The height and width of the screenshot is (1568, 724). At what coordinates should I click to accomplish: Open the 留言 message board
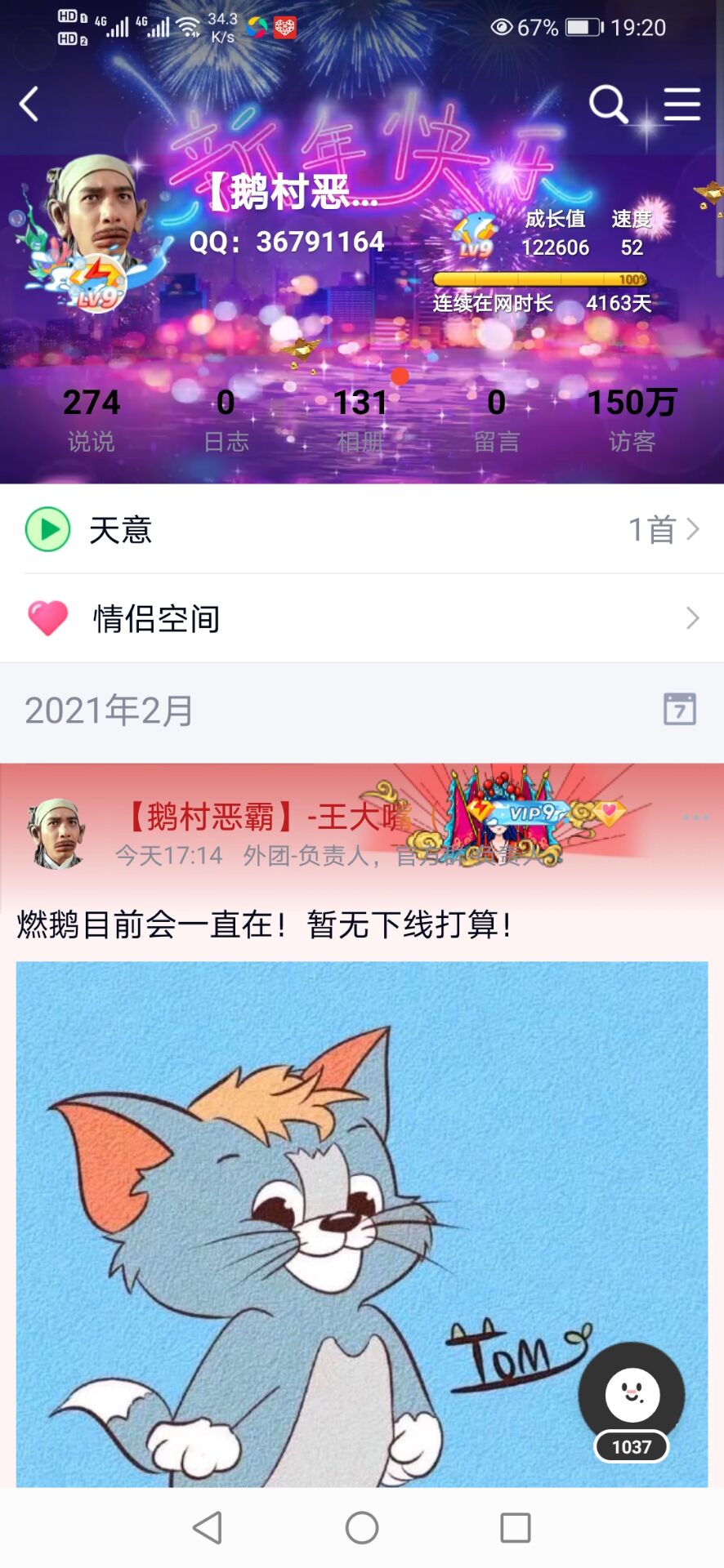[496, 418]
